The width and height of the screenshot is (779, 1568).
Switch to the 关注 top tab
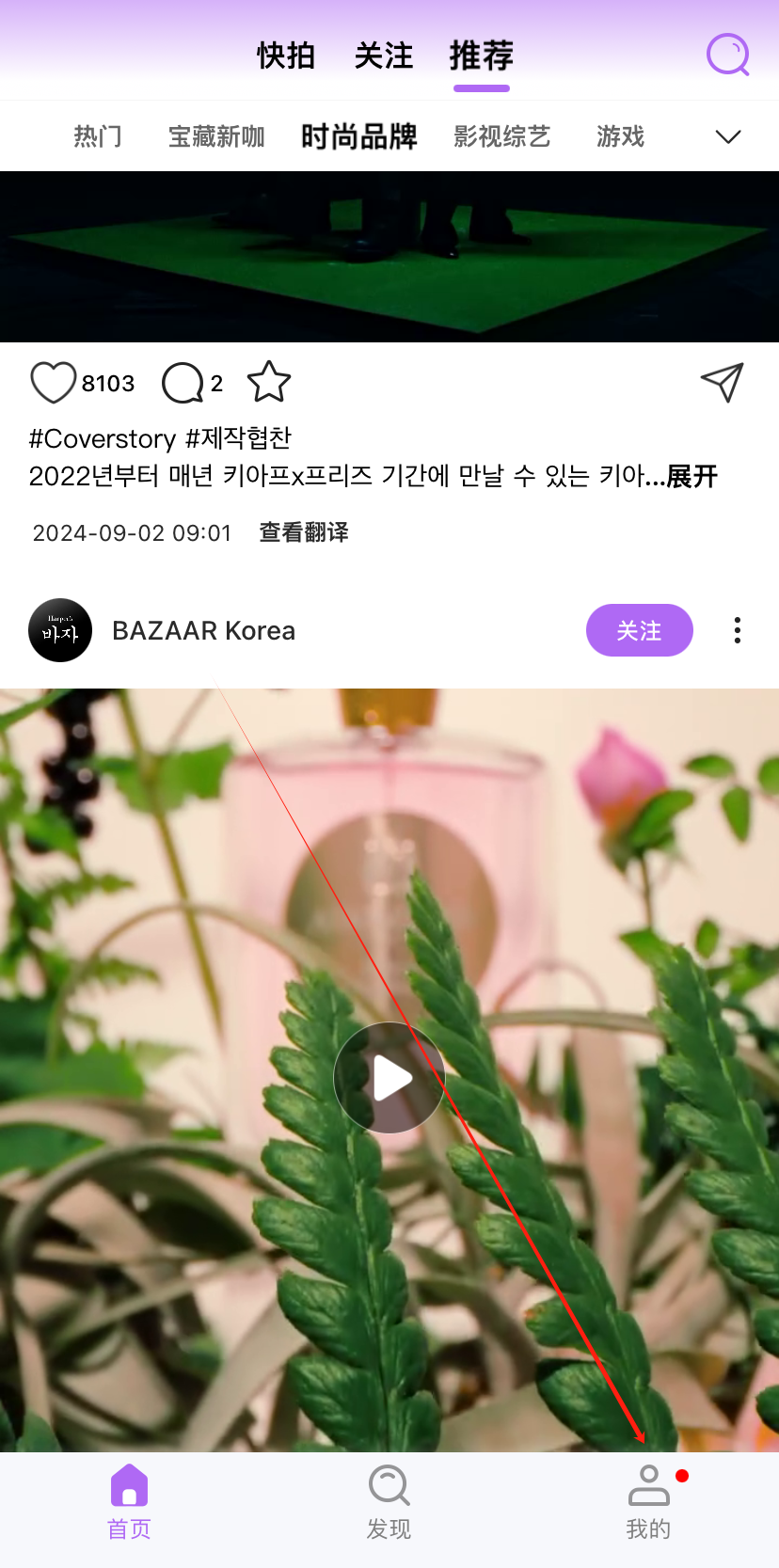pyautogui.click(x=384, y=55)
